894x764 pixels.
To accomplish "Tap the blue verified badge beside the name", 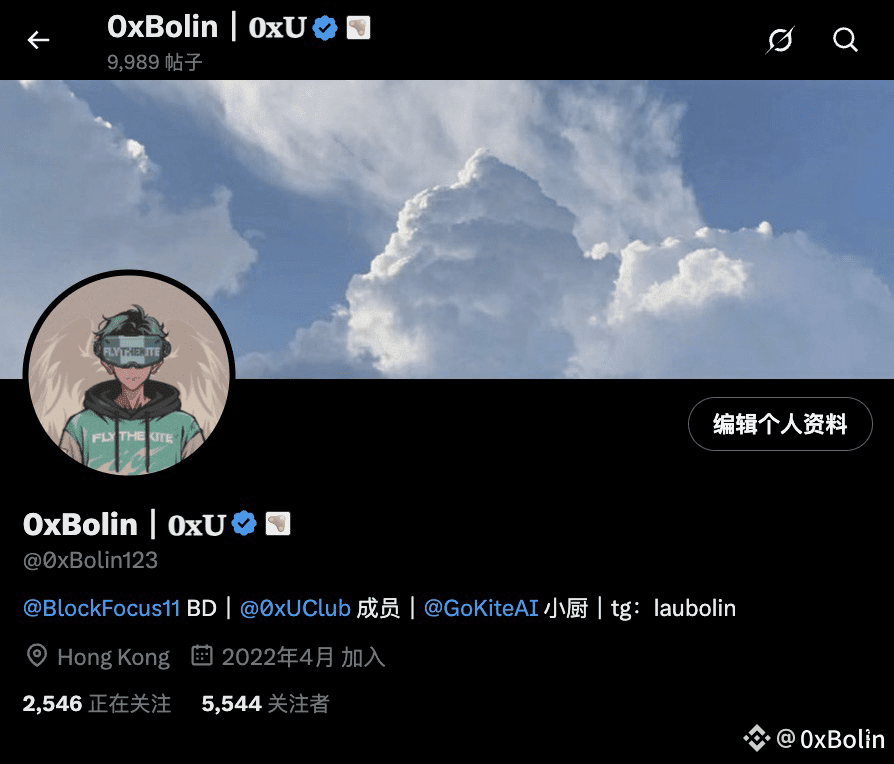I will (x=245, y=523).
